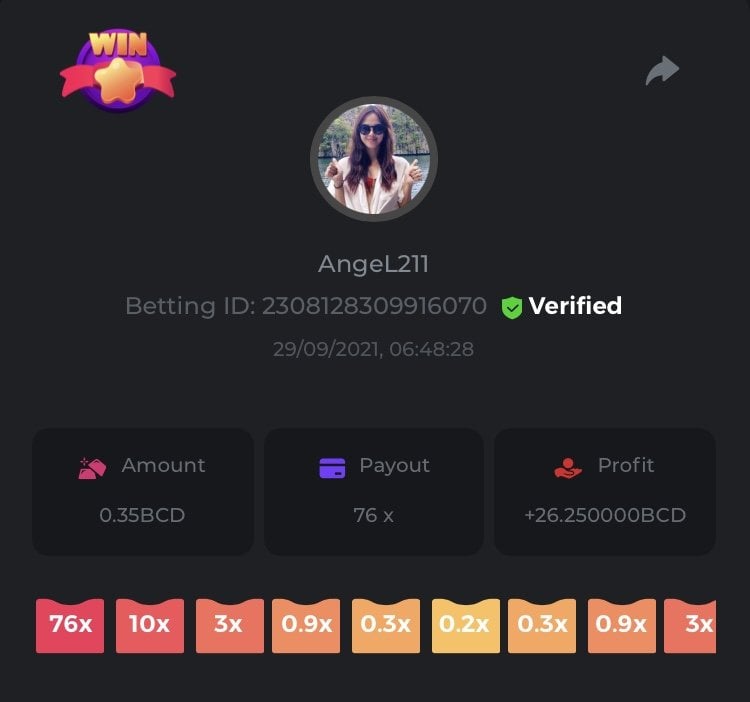Share this bet result

662,70
